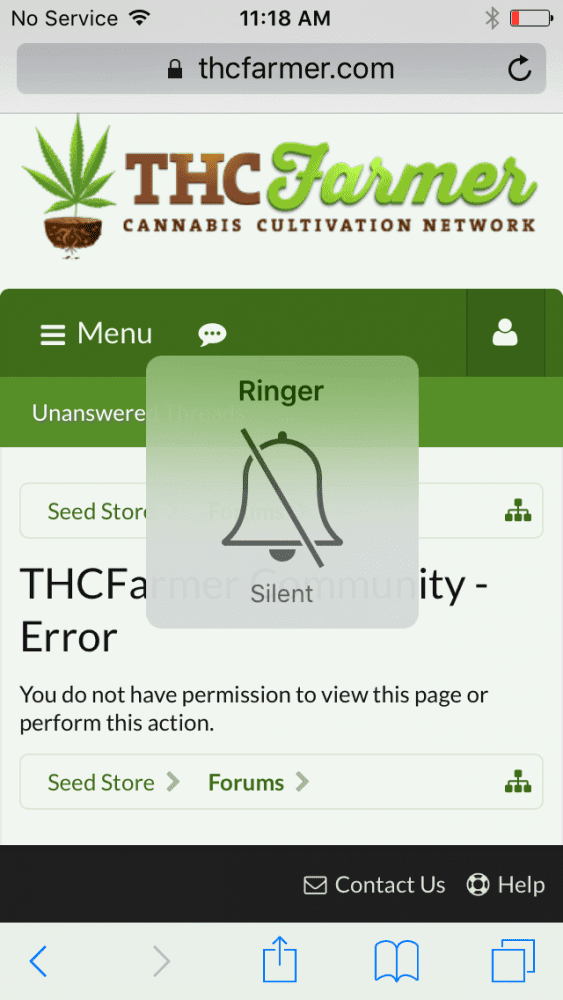Share this page from Safari toolbar
Image resolution: width=563 pixels, height=1000 pixels.
coord(280,959)
